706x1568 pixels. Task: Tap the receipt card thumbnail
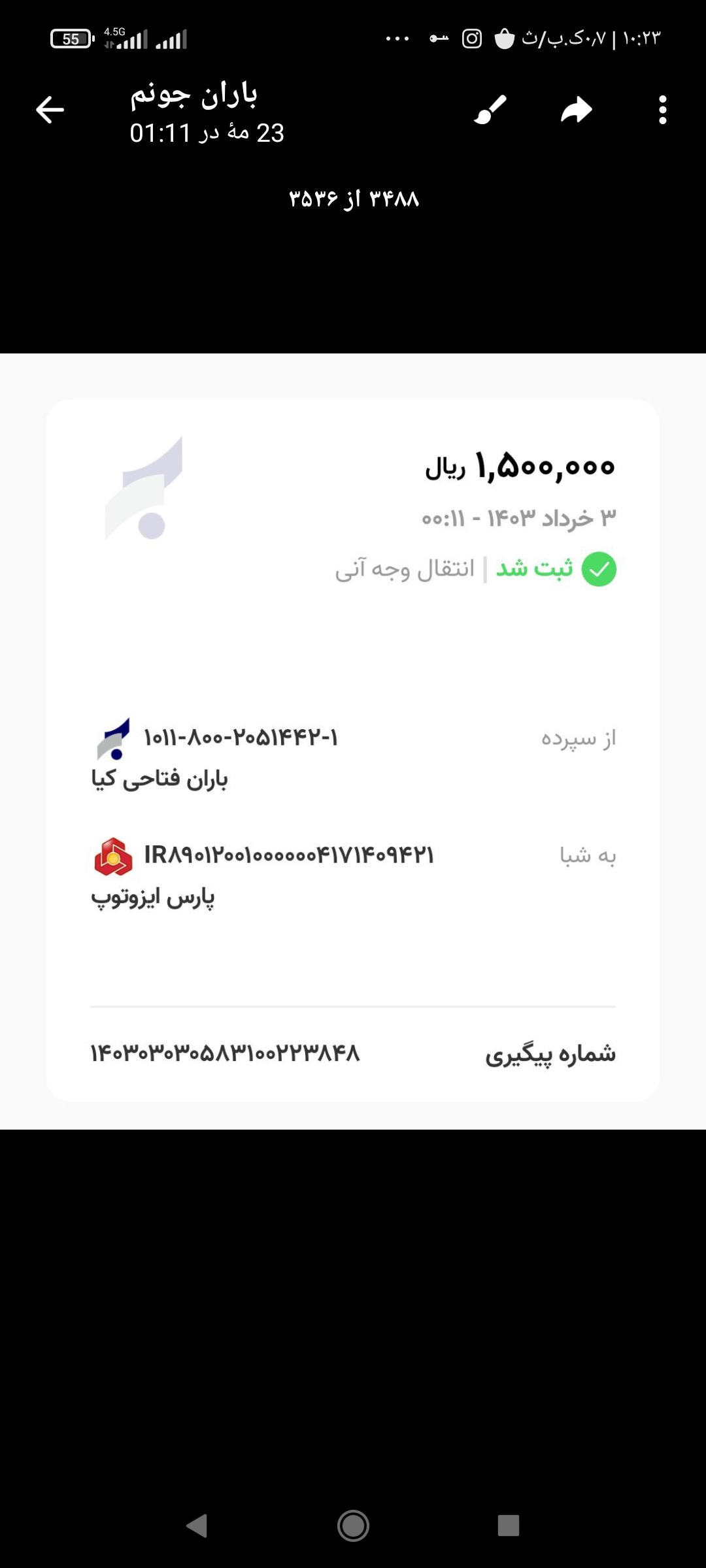(x=353, y=751)
